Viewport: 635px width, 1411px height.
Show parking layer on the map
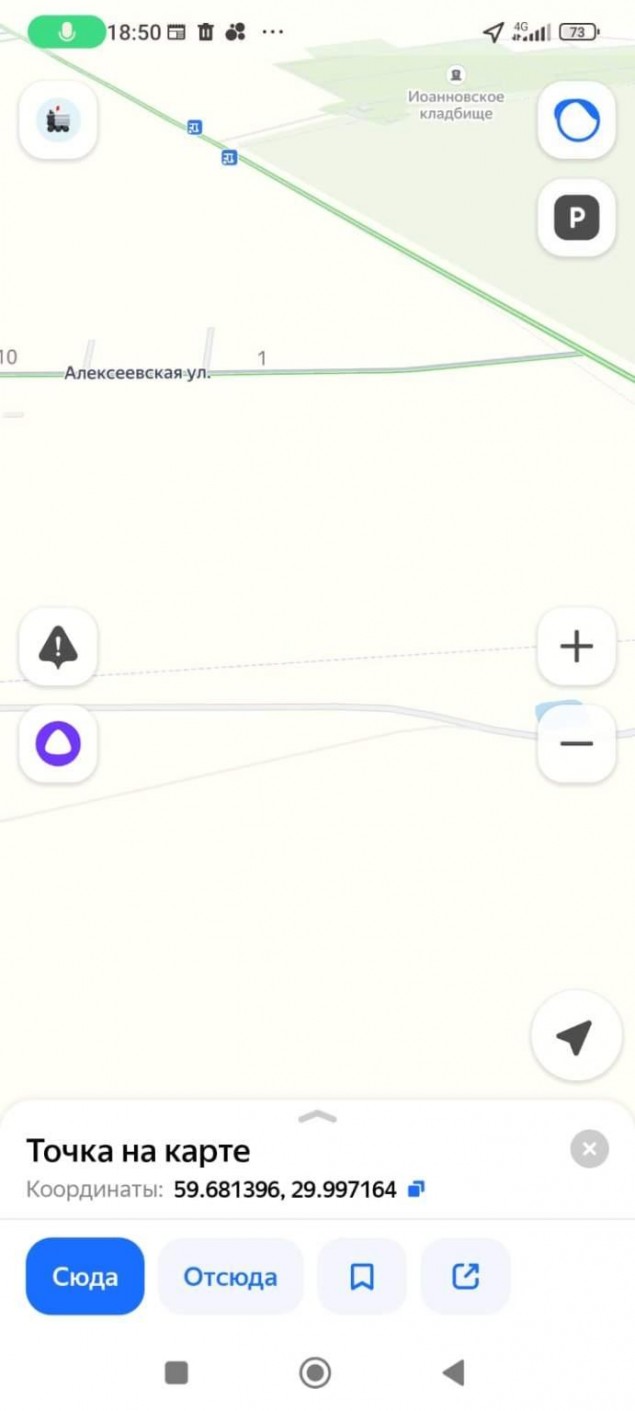pos(576,218)
